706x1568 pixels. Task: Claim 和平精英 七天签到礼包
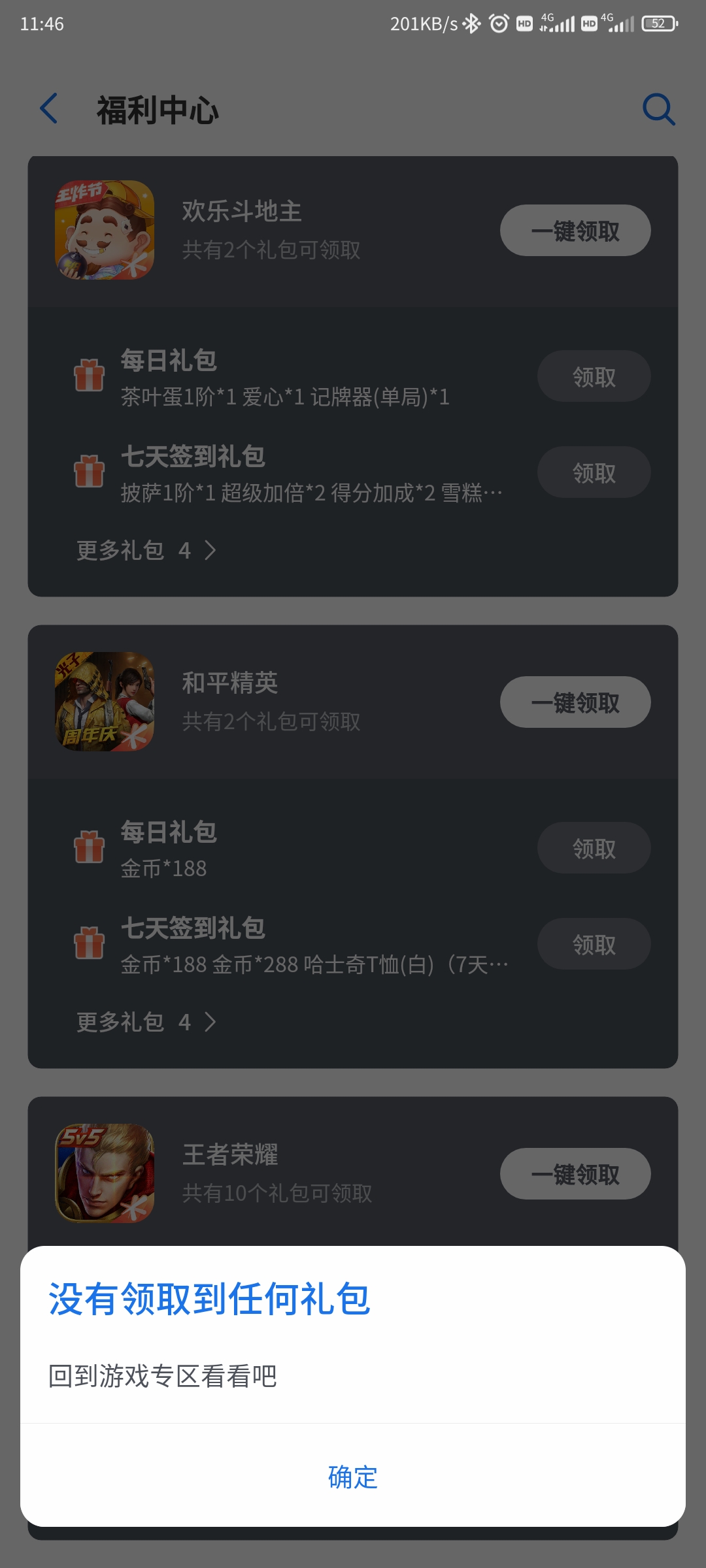(x=594, y=944)
